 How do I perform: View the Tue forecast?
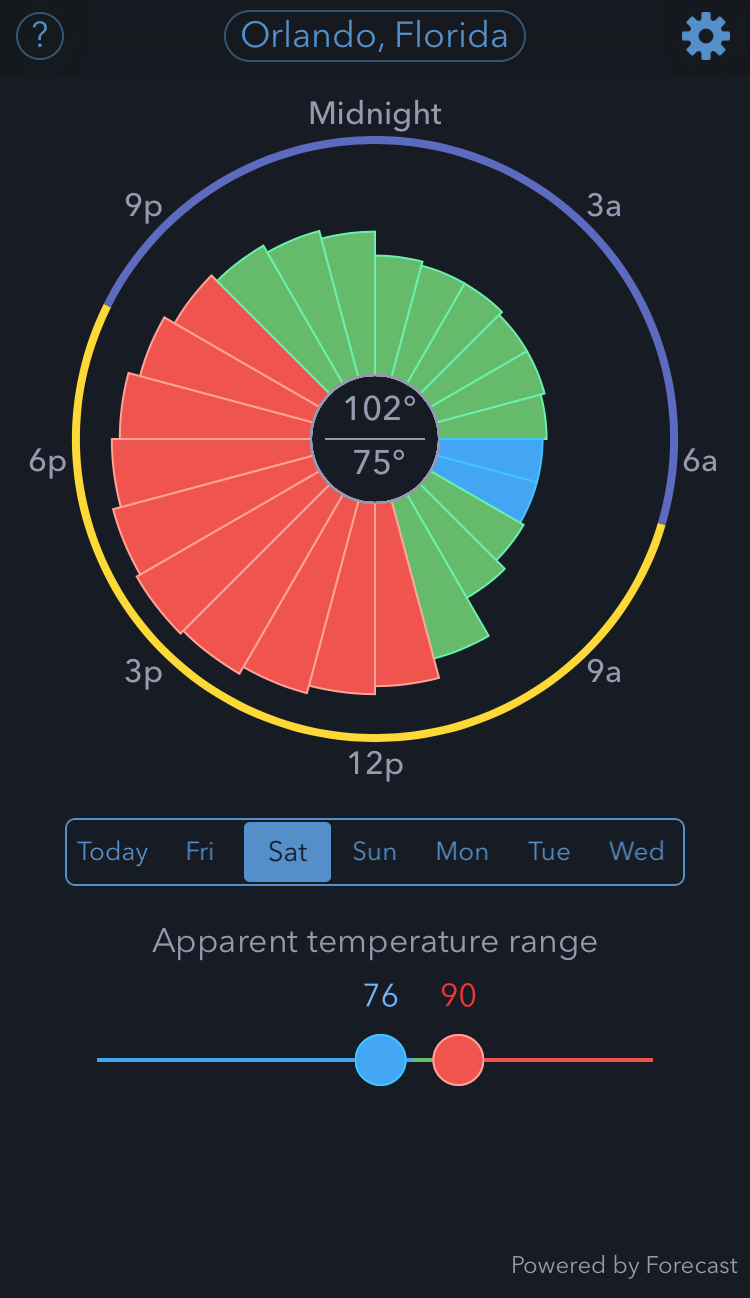click(x=549, y=852)
